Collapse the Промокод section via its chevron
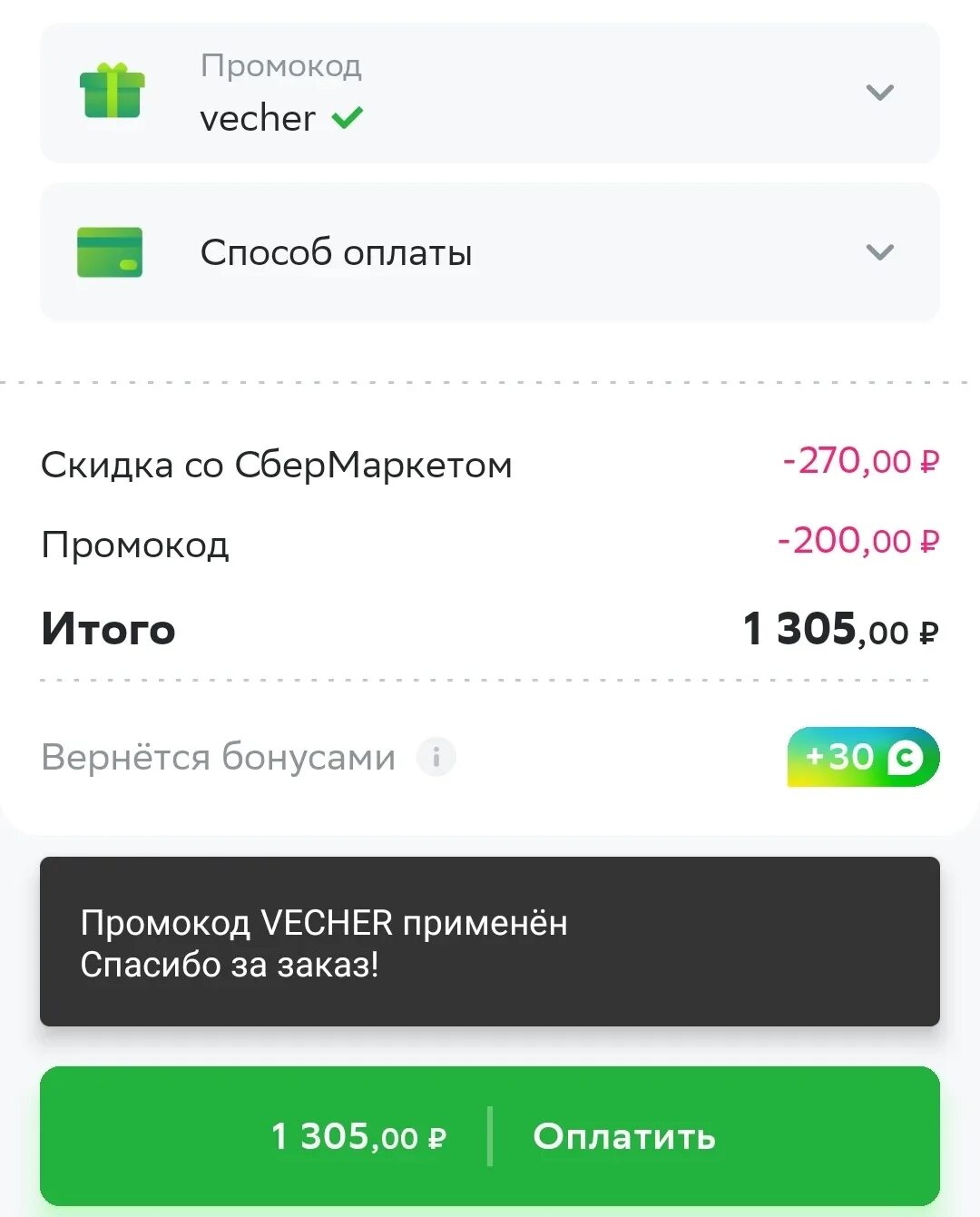 [x=877, y=92]
